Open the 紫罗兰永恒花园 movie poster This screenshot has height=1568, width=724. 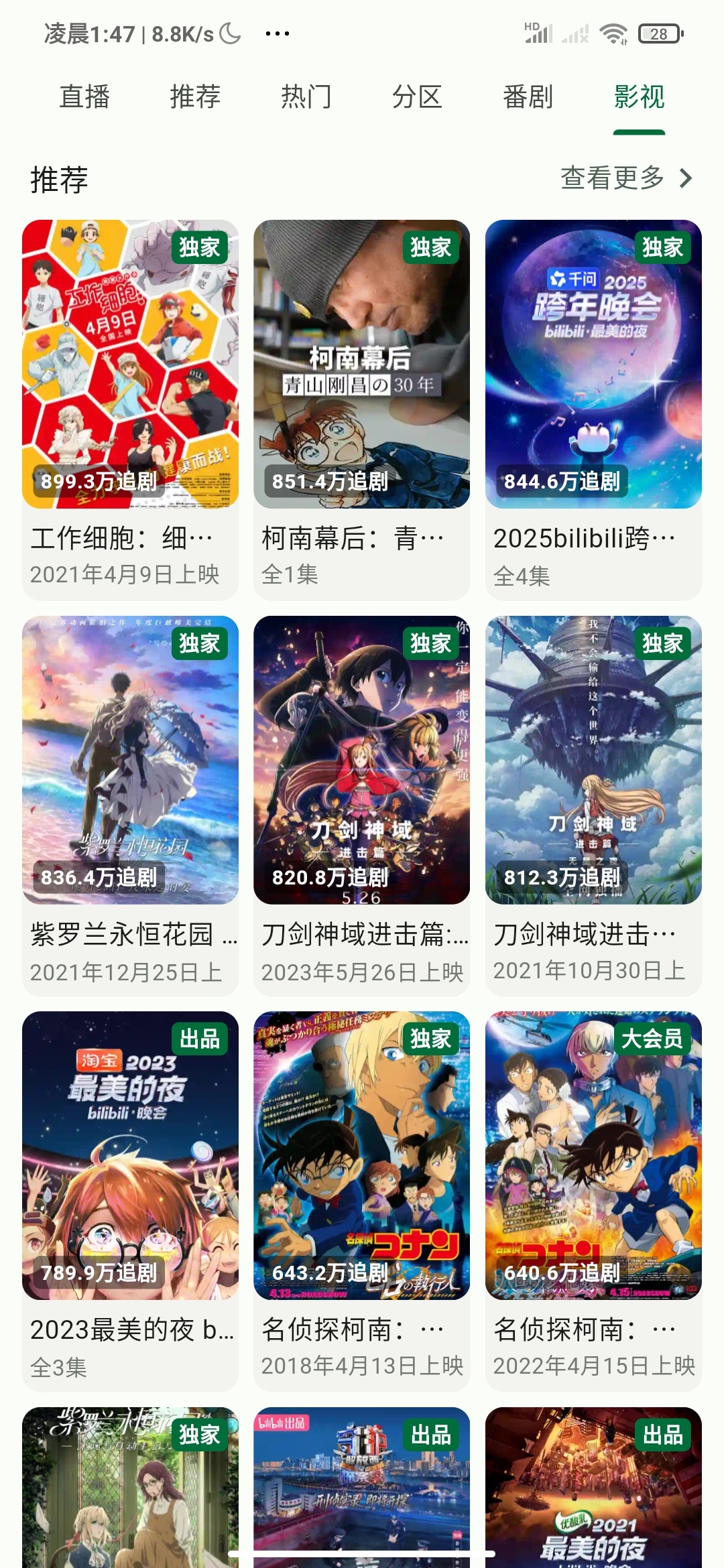(131, 757)
